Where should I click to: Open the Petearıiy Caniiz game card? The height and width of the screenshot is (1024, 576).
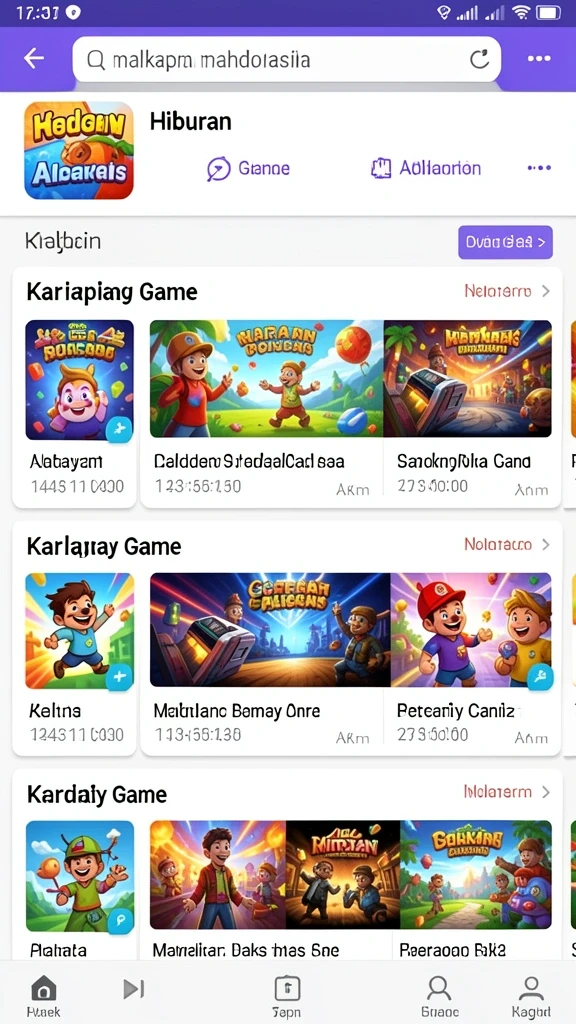(472, 660)
